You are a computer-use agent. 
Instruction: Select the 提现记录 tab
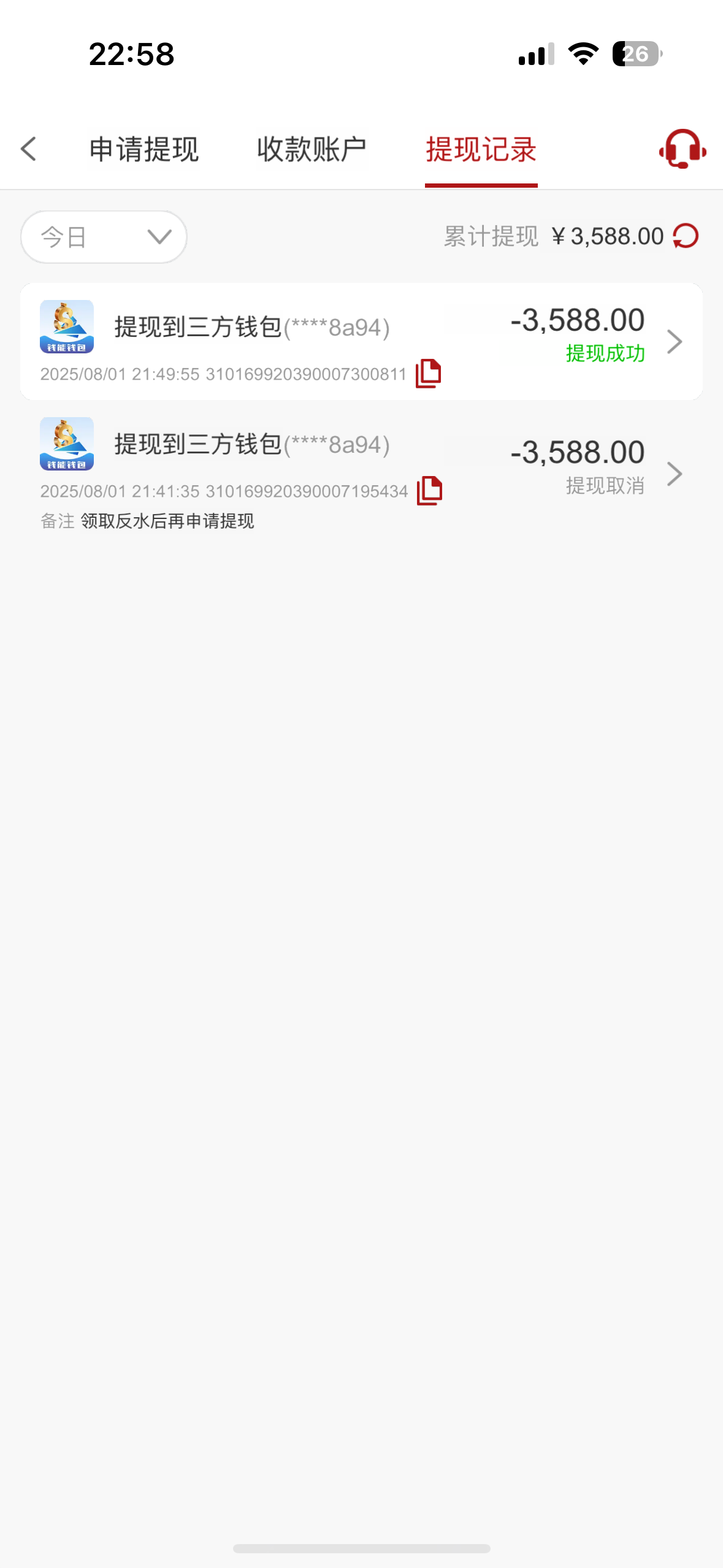[x=481, y=150]
